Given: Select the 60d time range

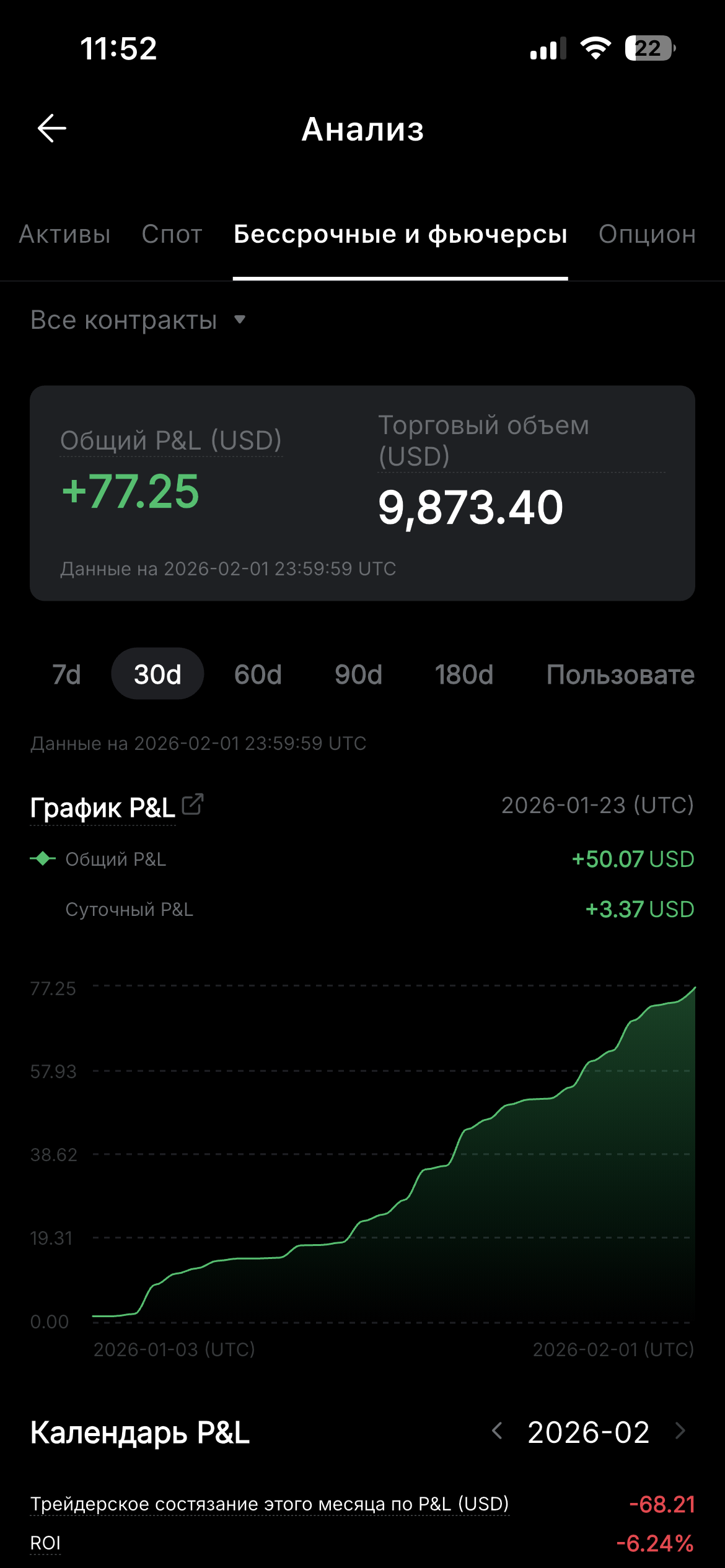Looking at the screenshot, I should [258, 674].
